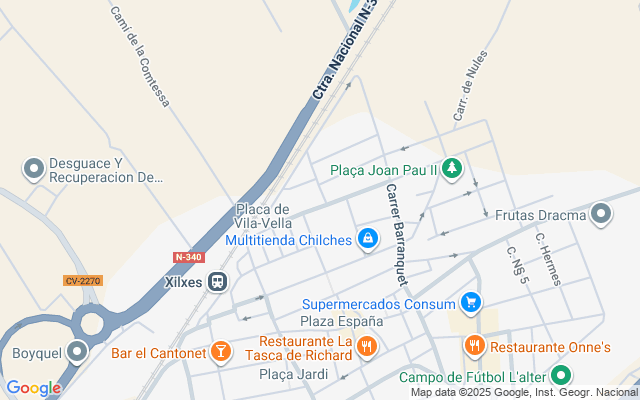Select the Plaça Joan Pau II park marker
Screen dimensions: 640x400
tap(452, 169)
